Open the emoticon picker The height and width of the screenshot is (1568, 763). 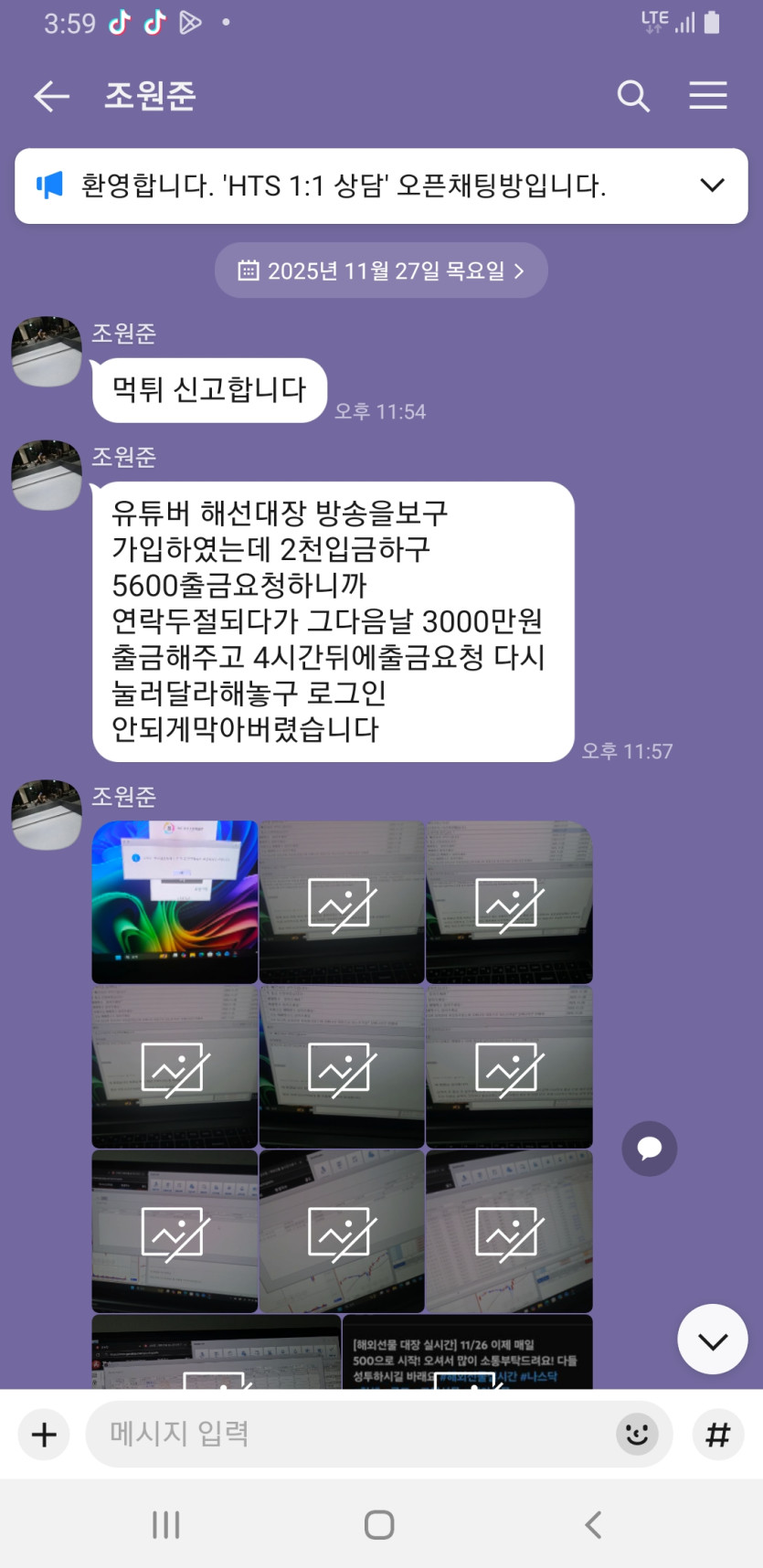(637, 1434)
